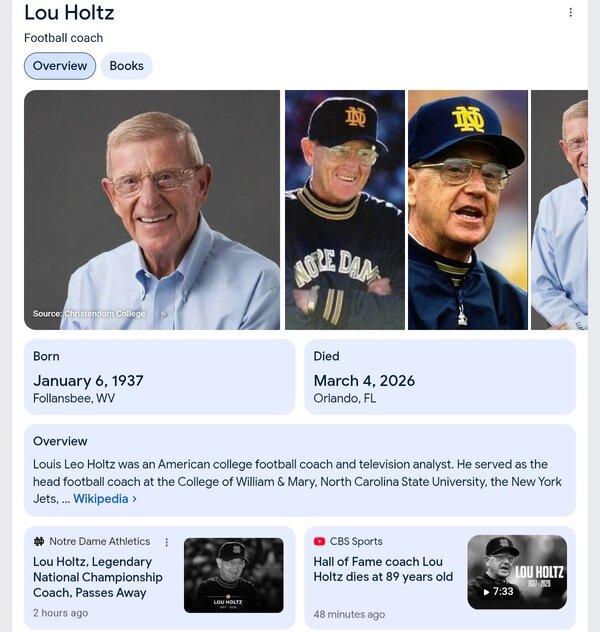The width and height of the screenshot is (600, 632).
Task: Play the CBS Sports video on Lou Holtz
Action: point(517,573)
